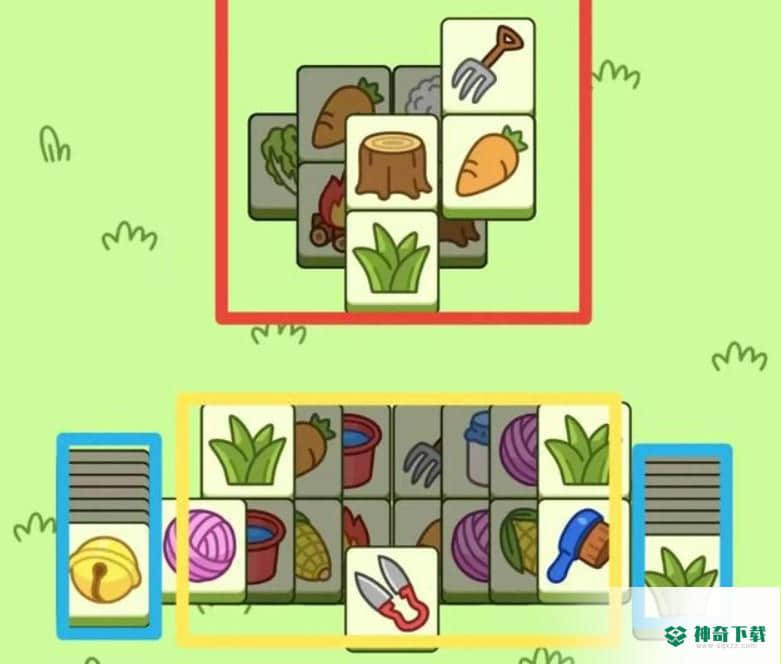Tap the blue brush tile
This screenshot has height=664, width=781.
(x=584, y=546)
